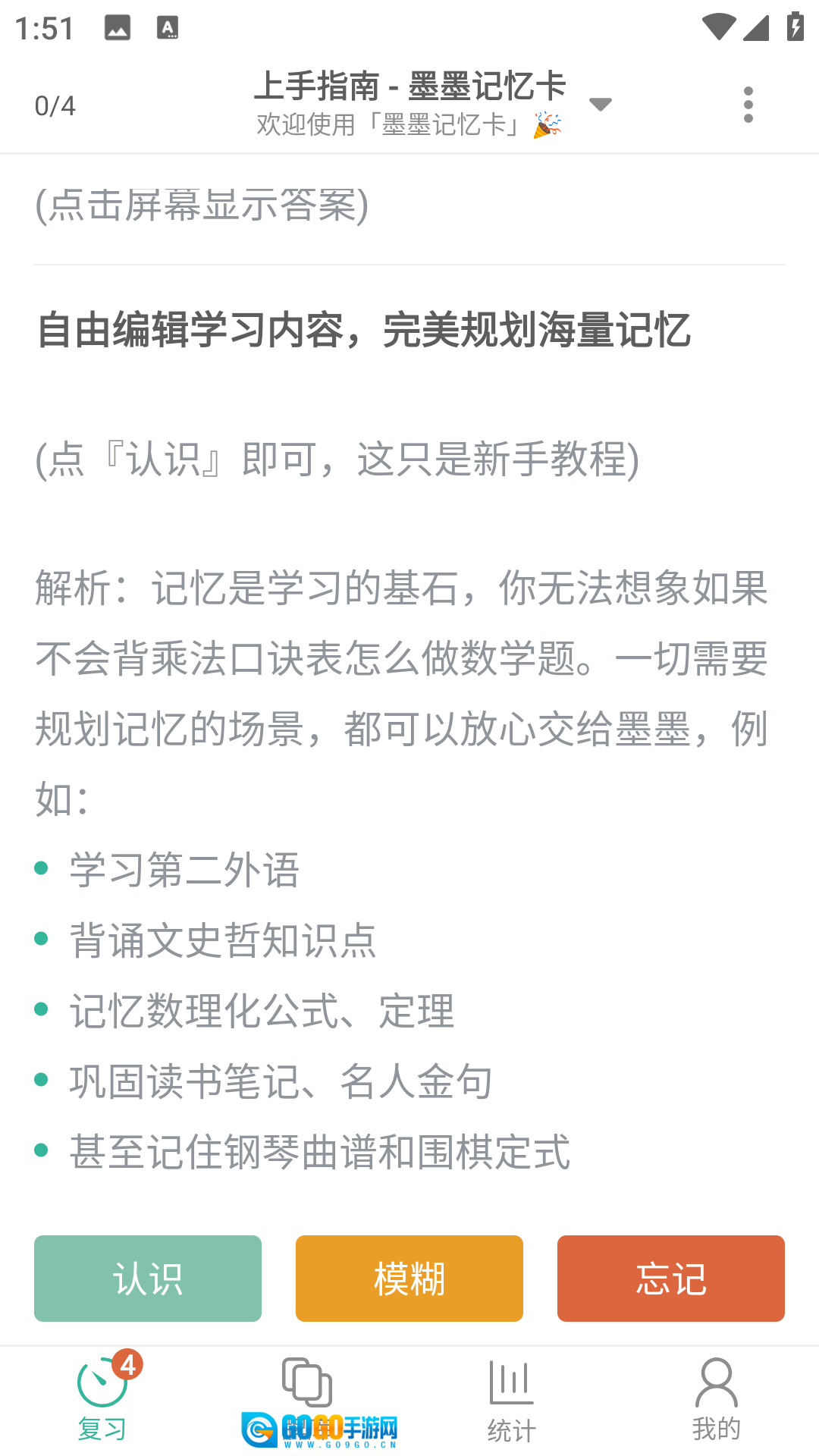
Task: Mark the card as 忘记
Action: tap(670, 1279)
